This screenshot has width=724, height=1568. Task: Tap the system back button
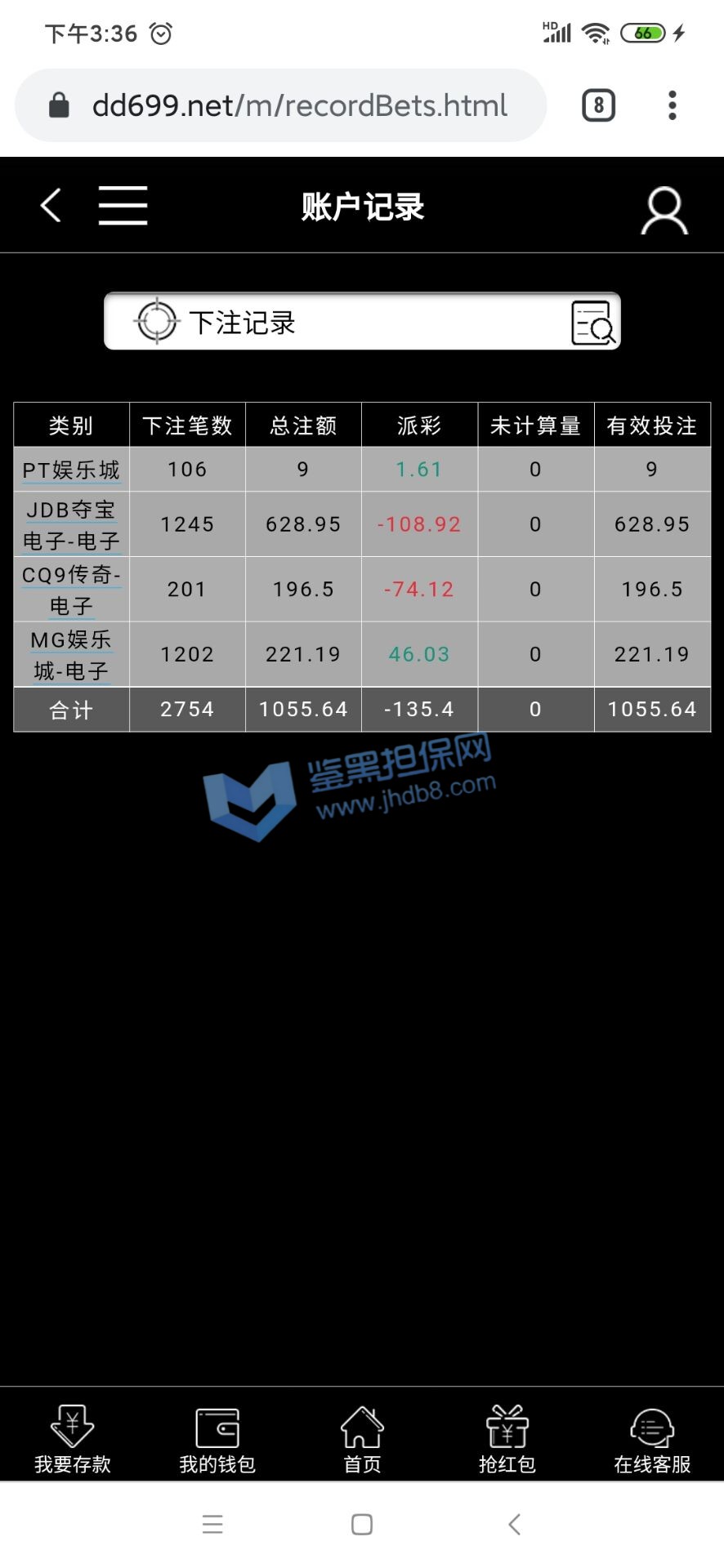click(514, 1524)
